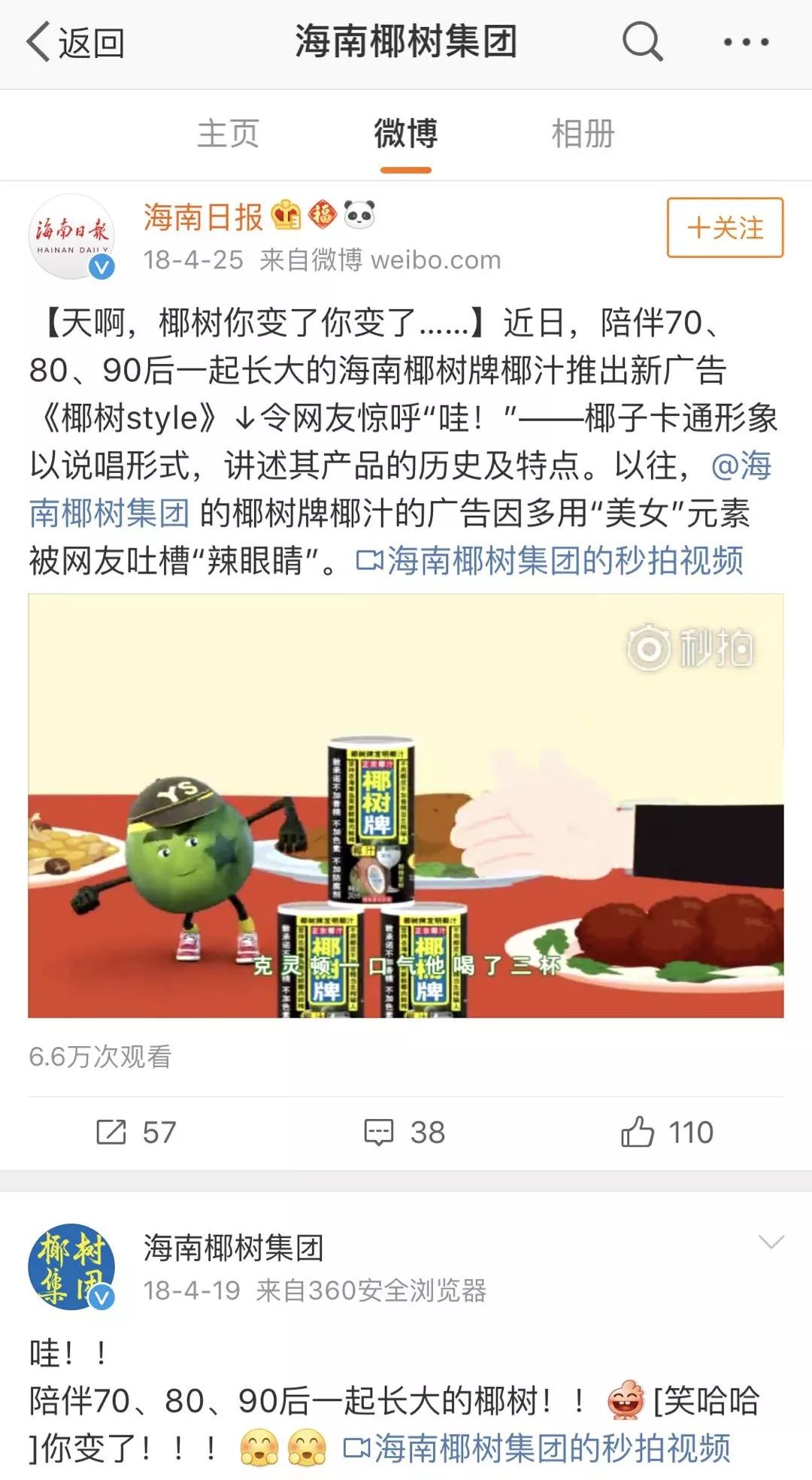Switch to the 主页 tab
The height and width of the screenshot is (1480, 812).
(x=228, y=135)
